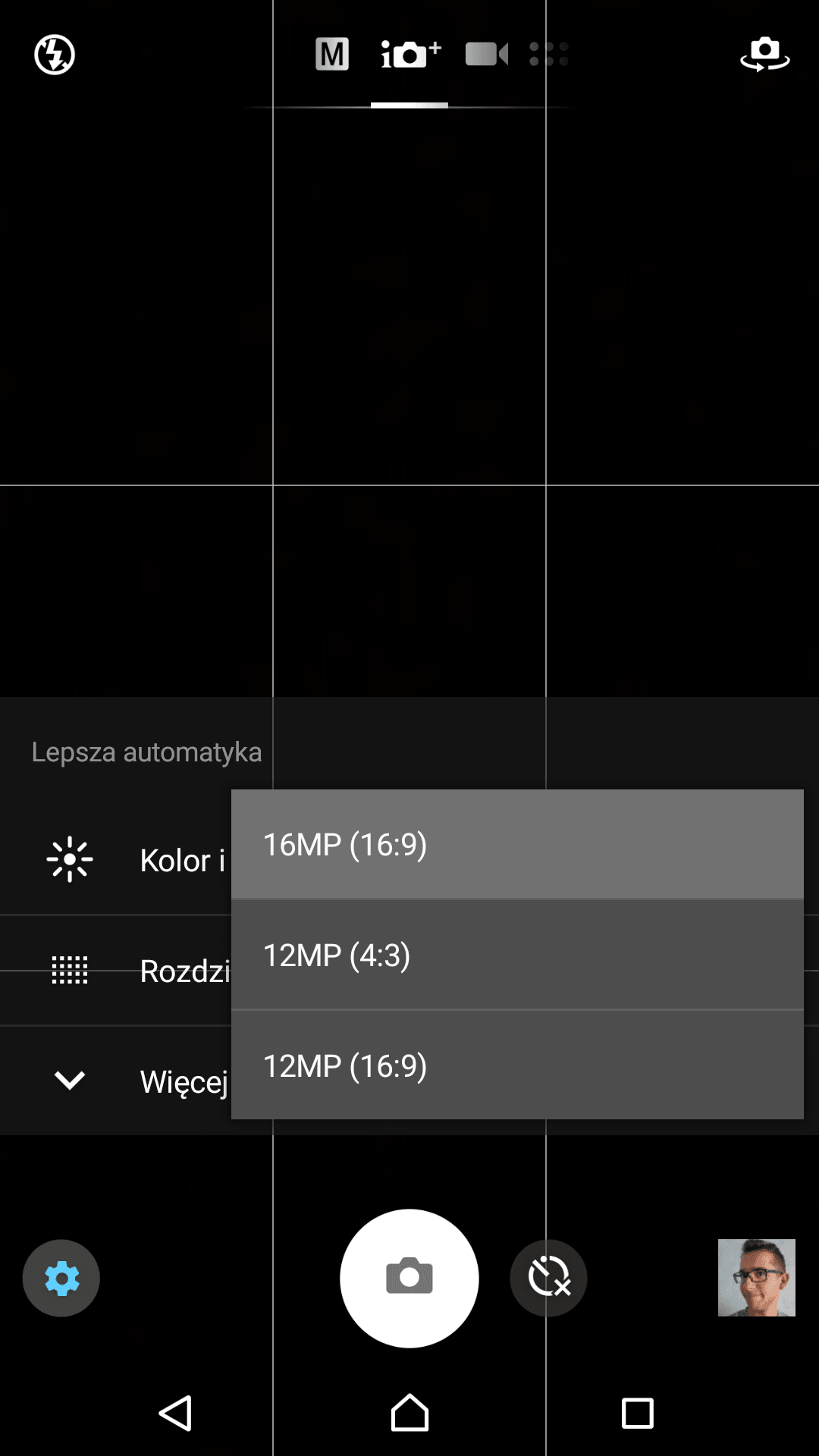Open the self-timer control
Screen dimensions: 819x1456
[548, 1279]
